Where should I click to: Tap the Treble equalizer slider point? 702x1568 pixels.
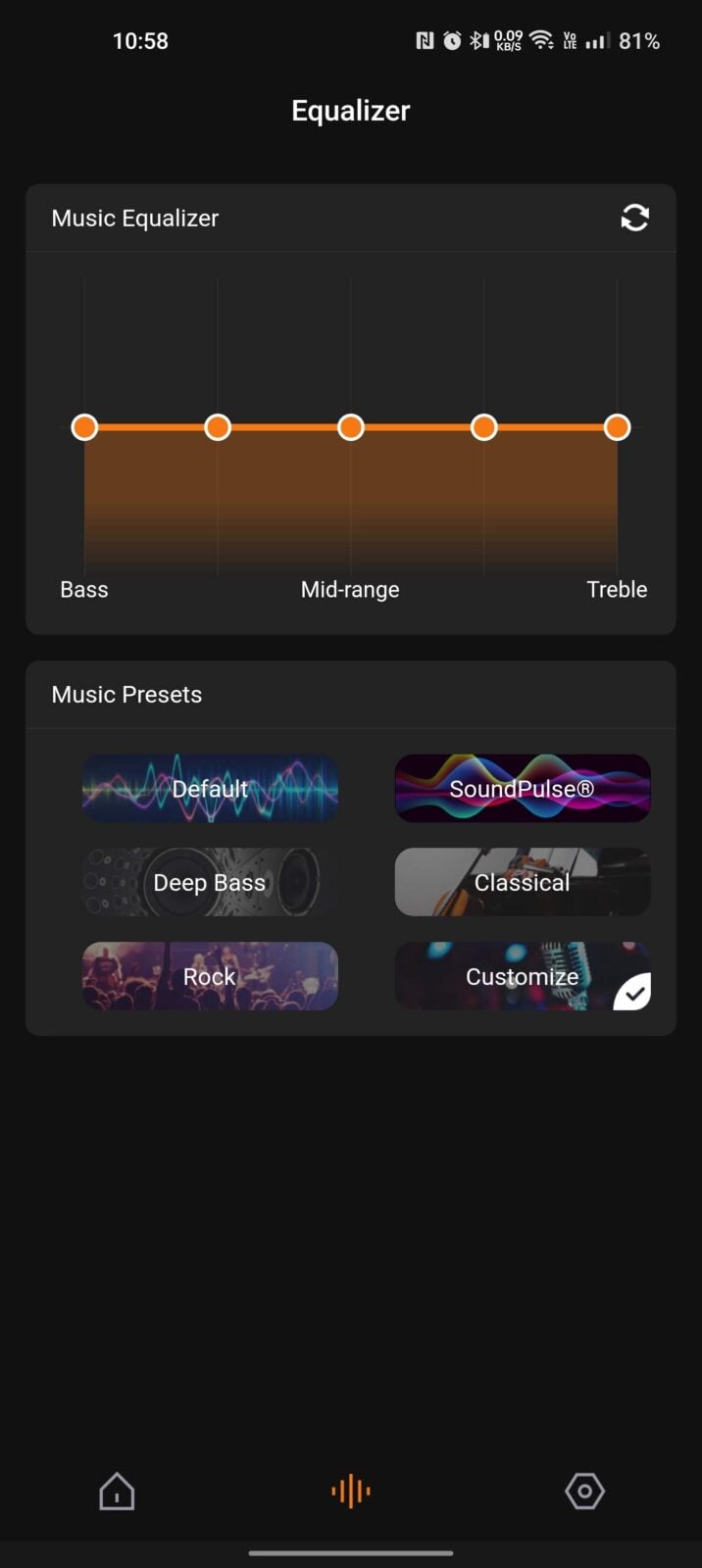pos(617,427)
